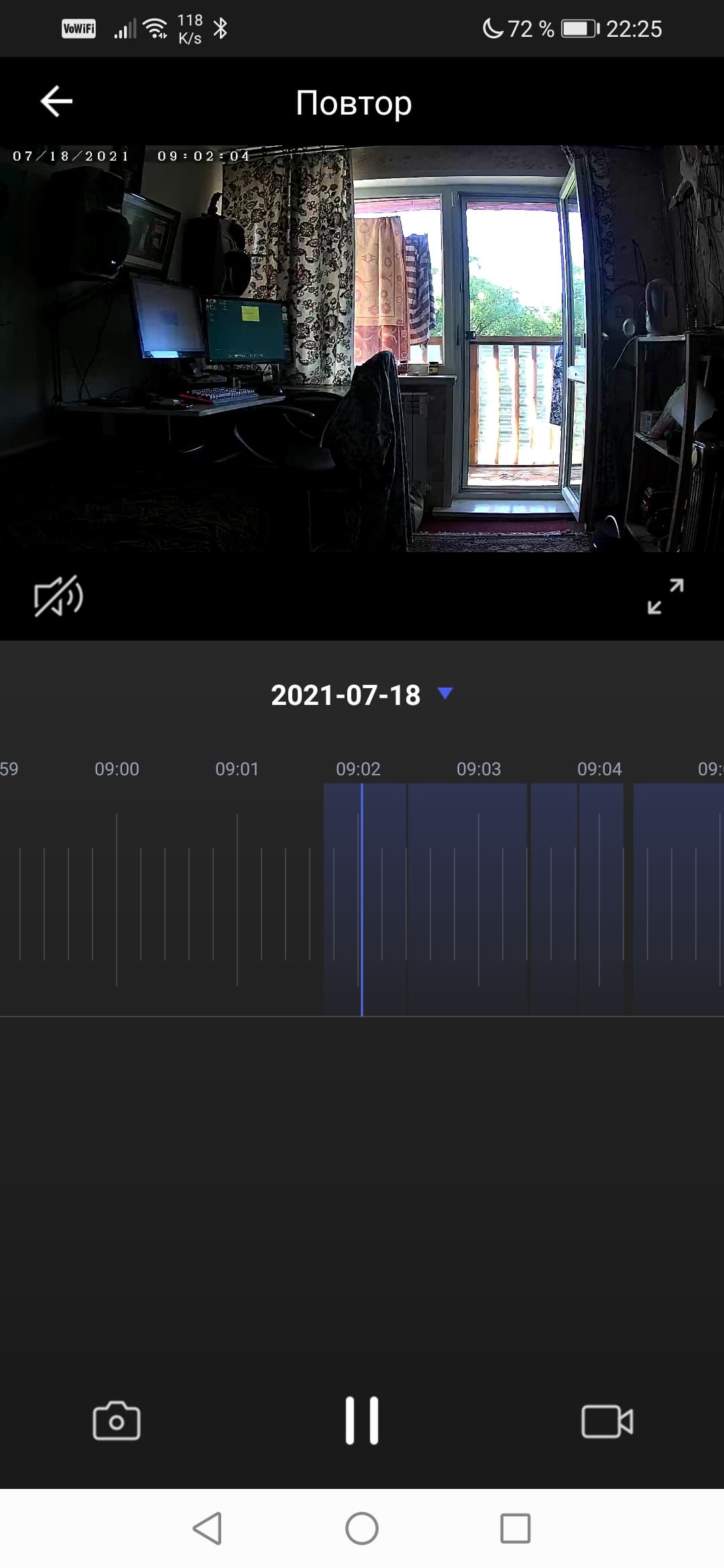Image resolution: width=724 pixels, height=1568 pixels.
Task: Tap the recorded segment at 09:04
Action: point(601,898)
